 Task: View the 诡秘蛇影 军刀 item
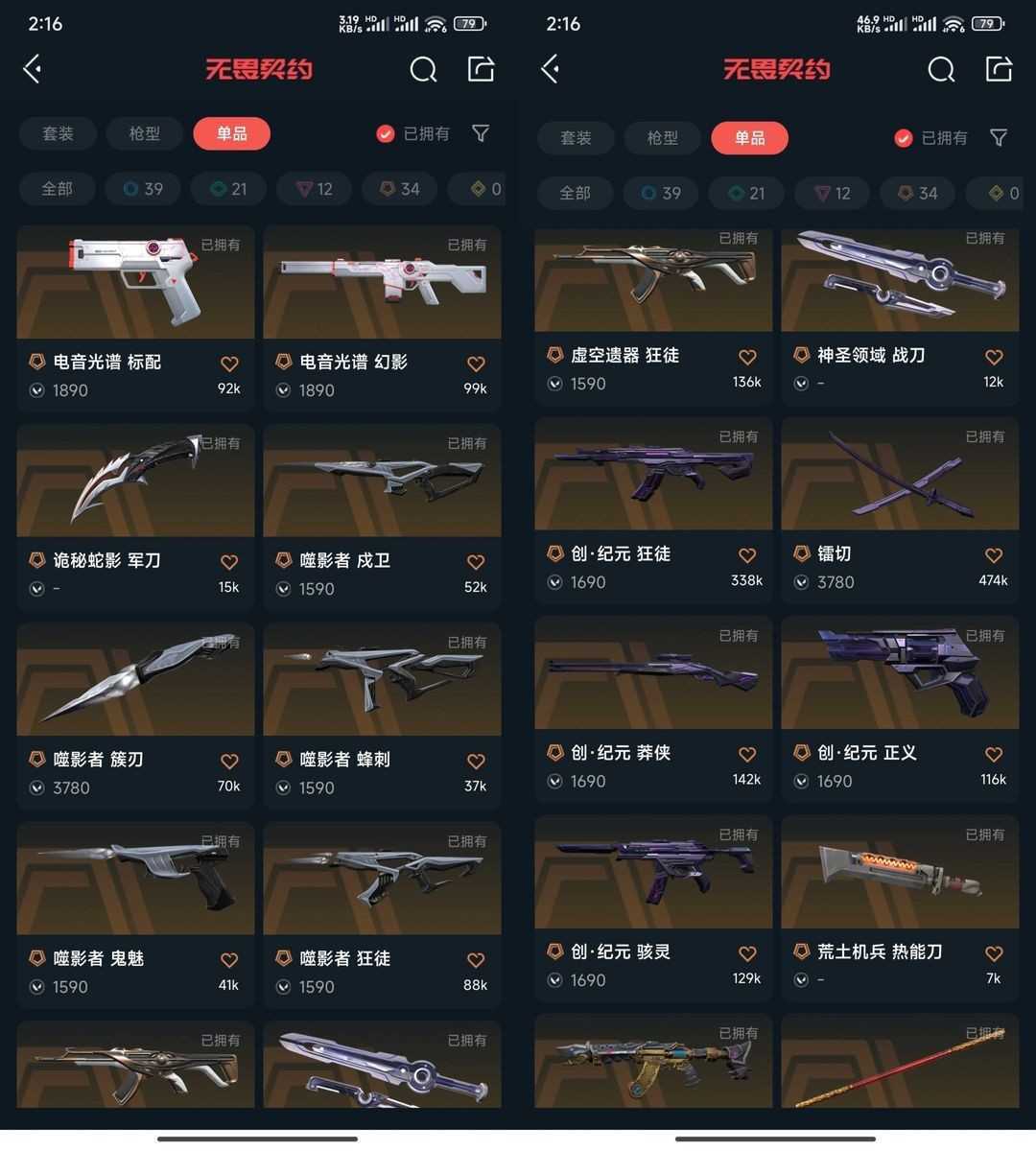pyautogui.click(x=135, y=517)
